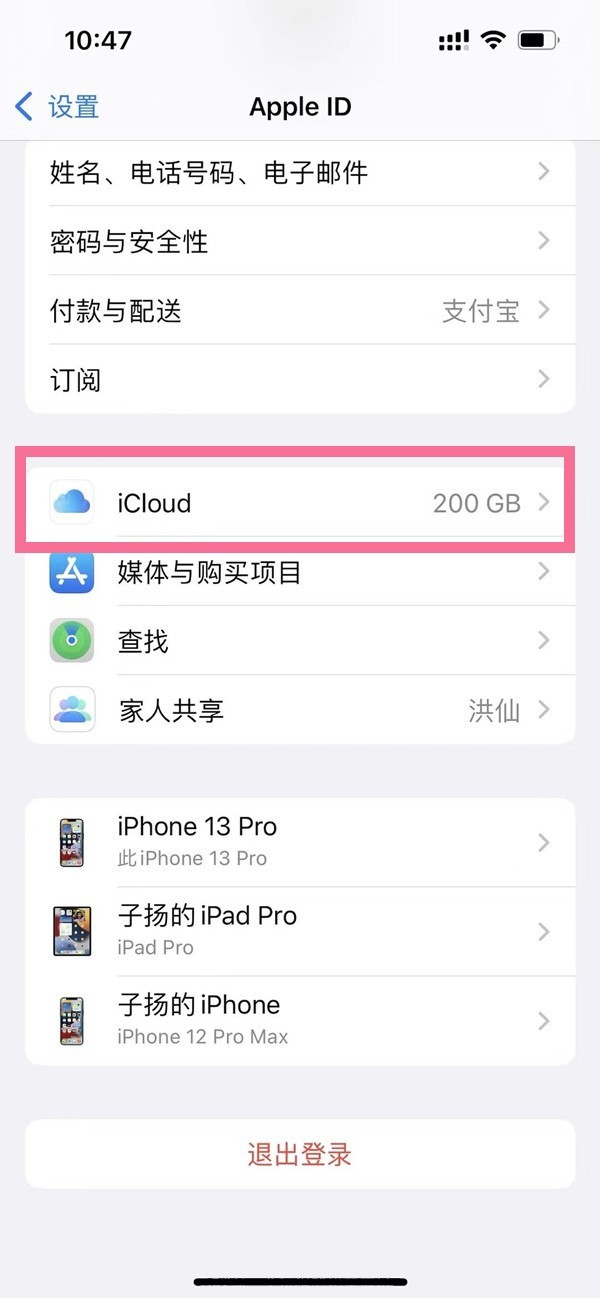Viewport: 600px width, 1298px height.
Task: Open the 查找 row
Action: point(300,641)
